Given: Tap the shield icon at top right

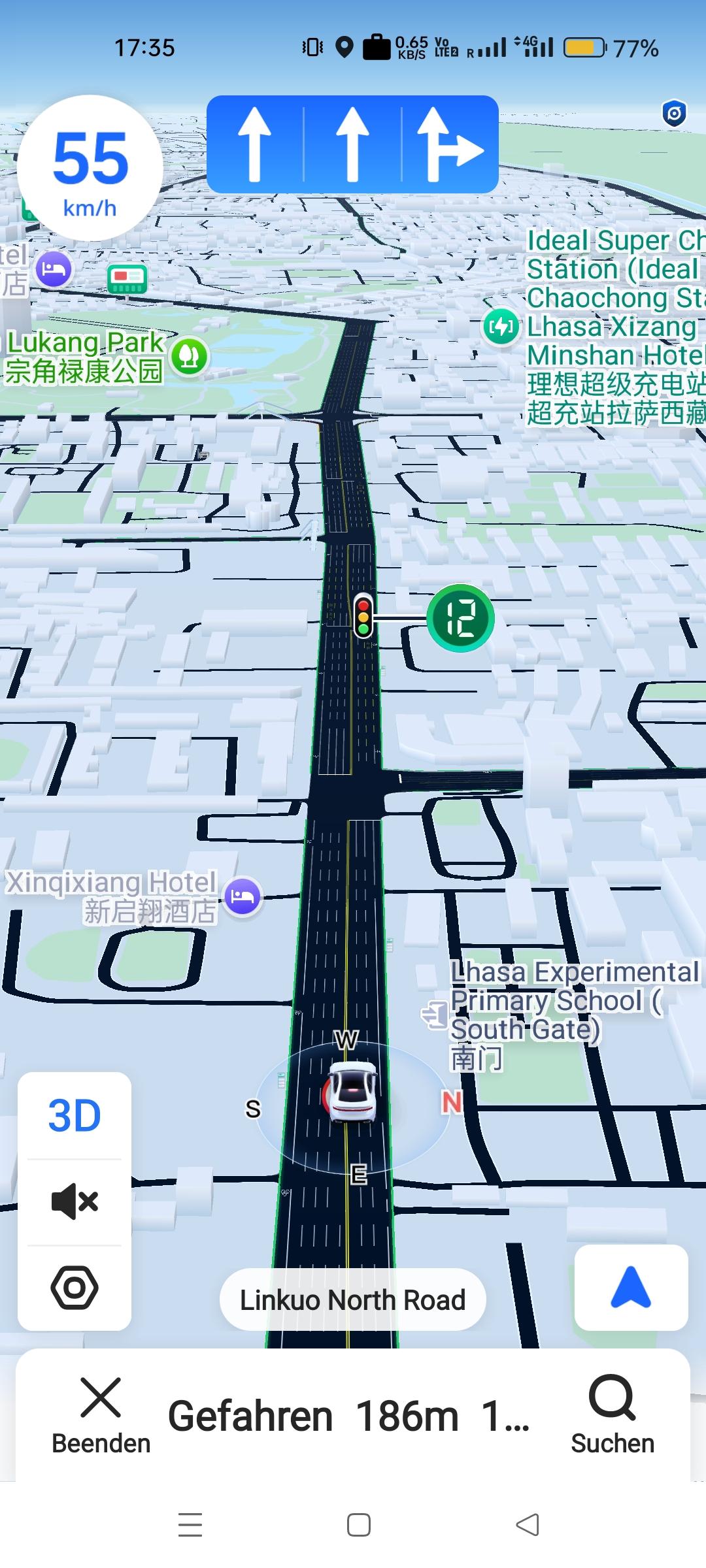Looking at the screenshot, I should pos(674,114).
